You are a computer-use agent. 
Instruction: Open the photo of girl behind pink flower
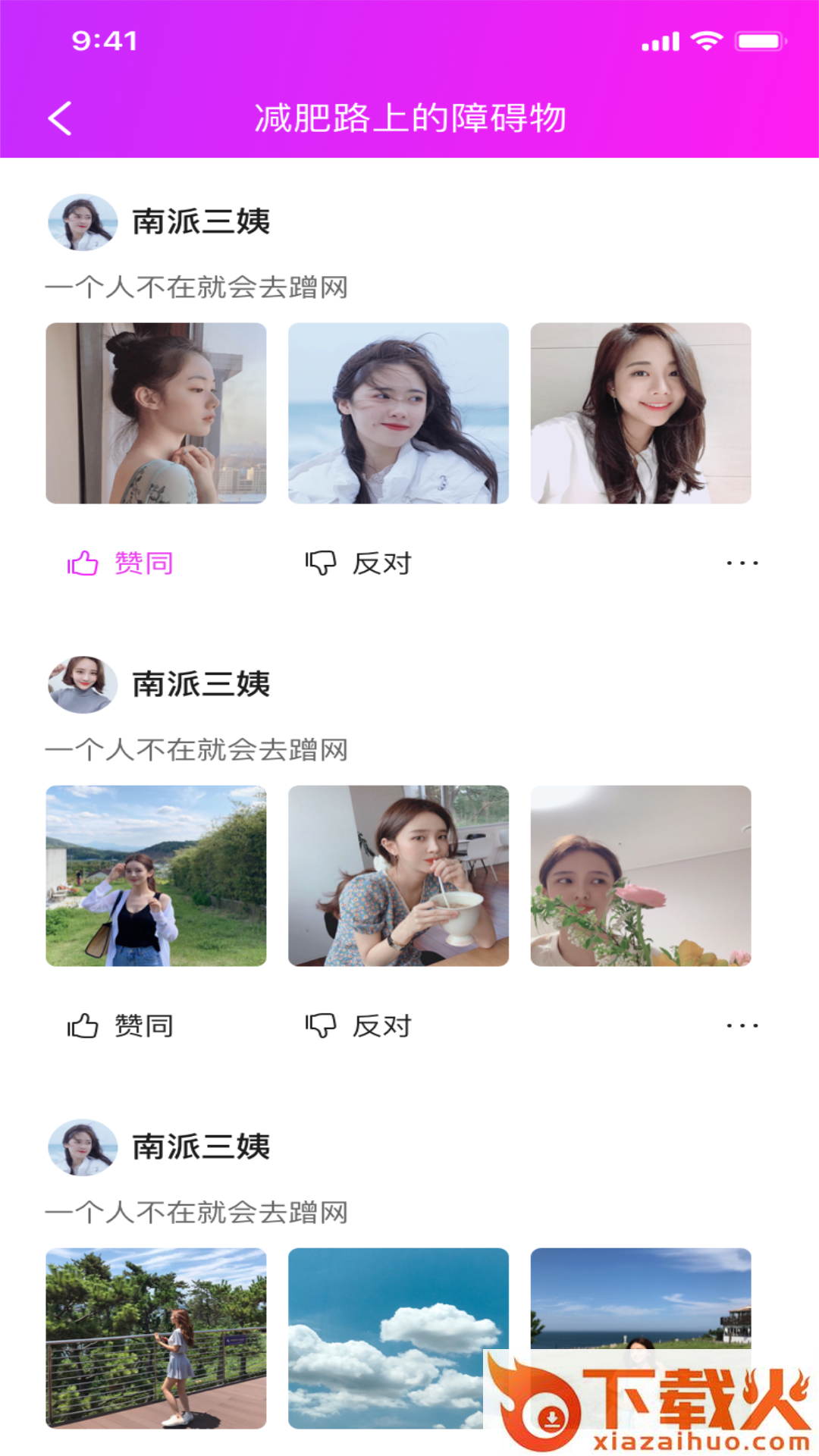(641, 876)
